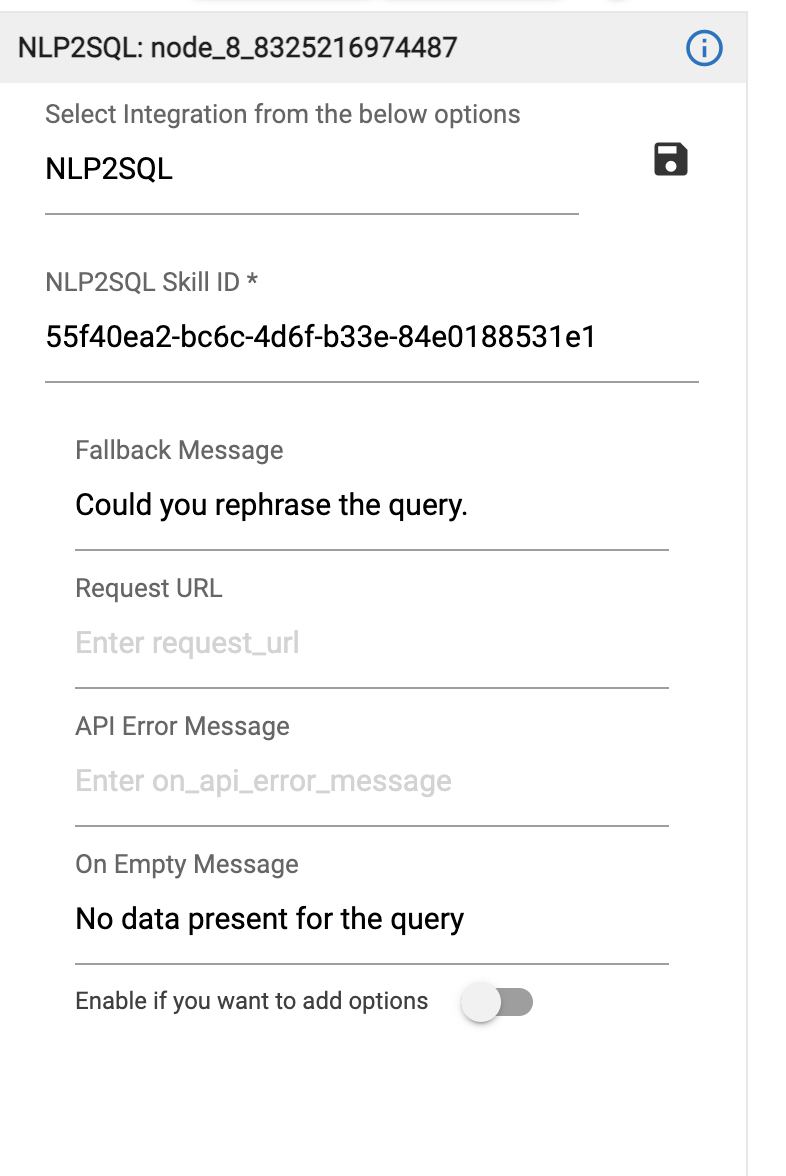Edit the NLP2SQL Skill ID field
This screenshot has height=1176, width=786.
coord(371,337)
